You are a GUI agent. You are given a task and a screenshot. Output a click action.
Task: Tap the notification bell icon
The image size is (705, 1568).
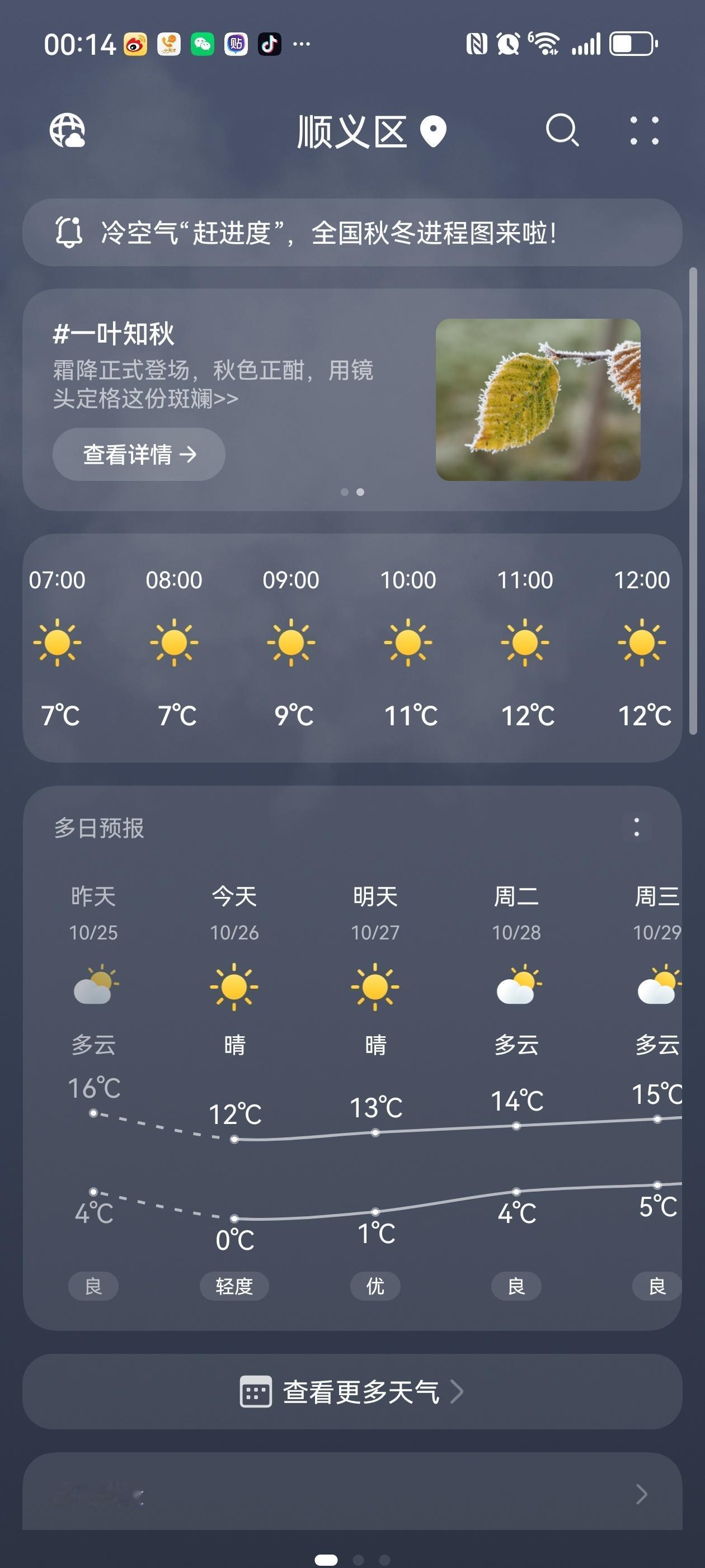coord(69,233)
